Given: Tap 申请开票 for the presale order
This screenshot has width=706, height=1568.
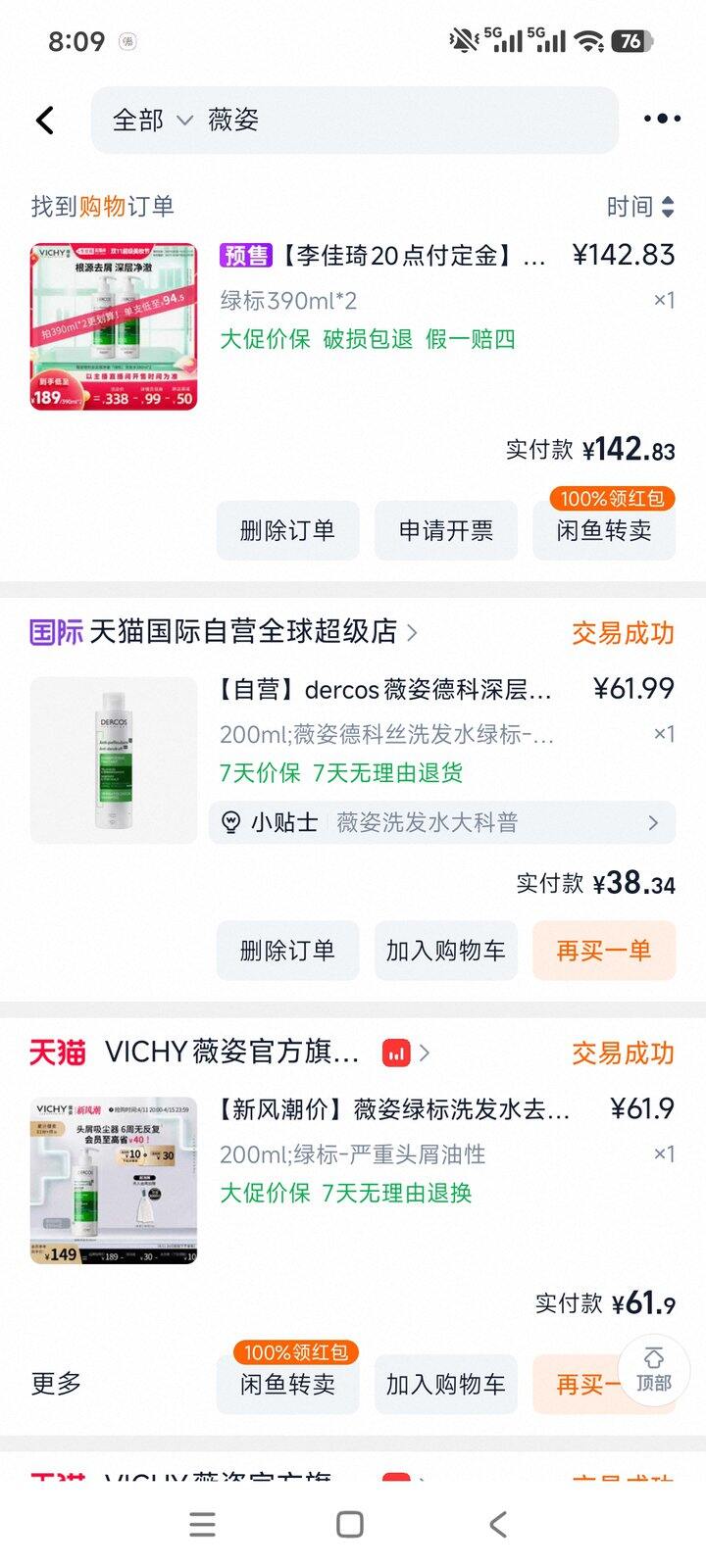Looking at the screenshot, I should click(x=445, y=530).
